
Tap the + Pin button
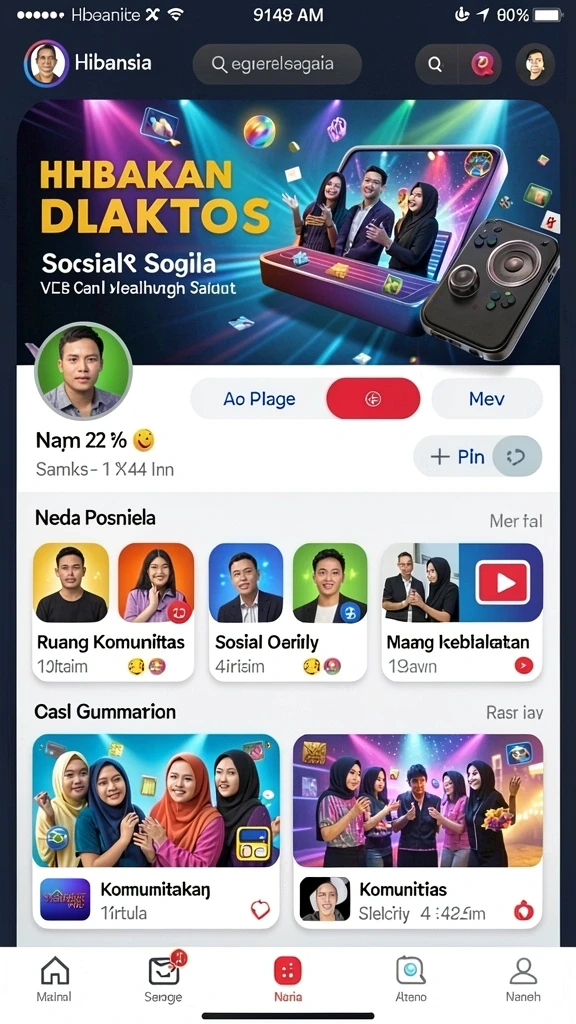(457, 456)
